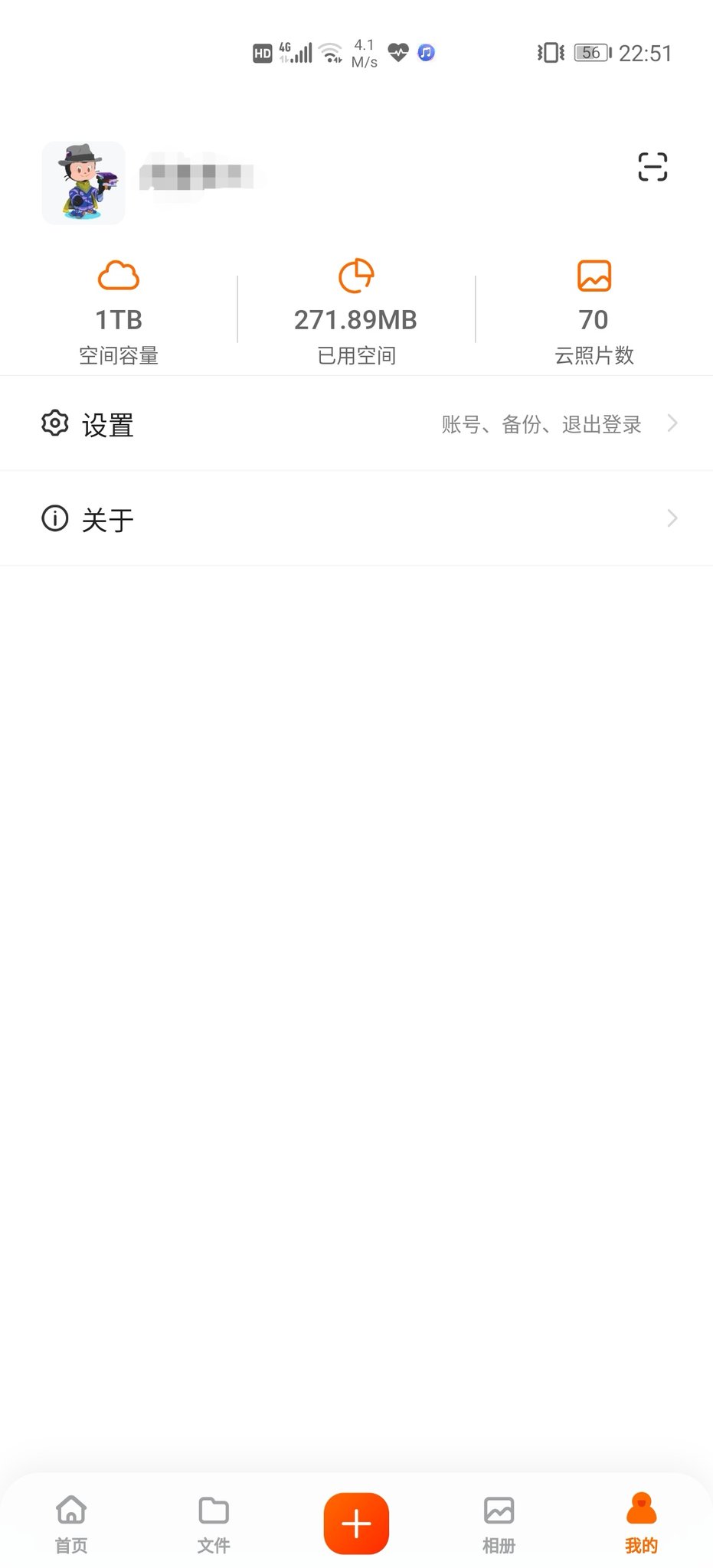Switch to the 相册 tab

point(499,1524)
